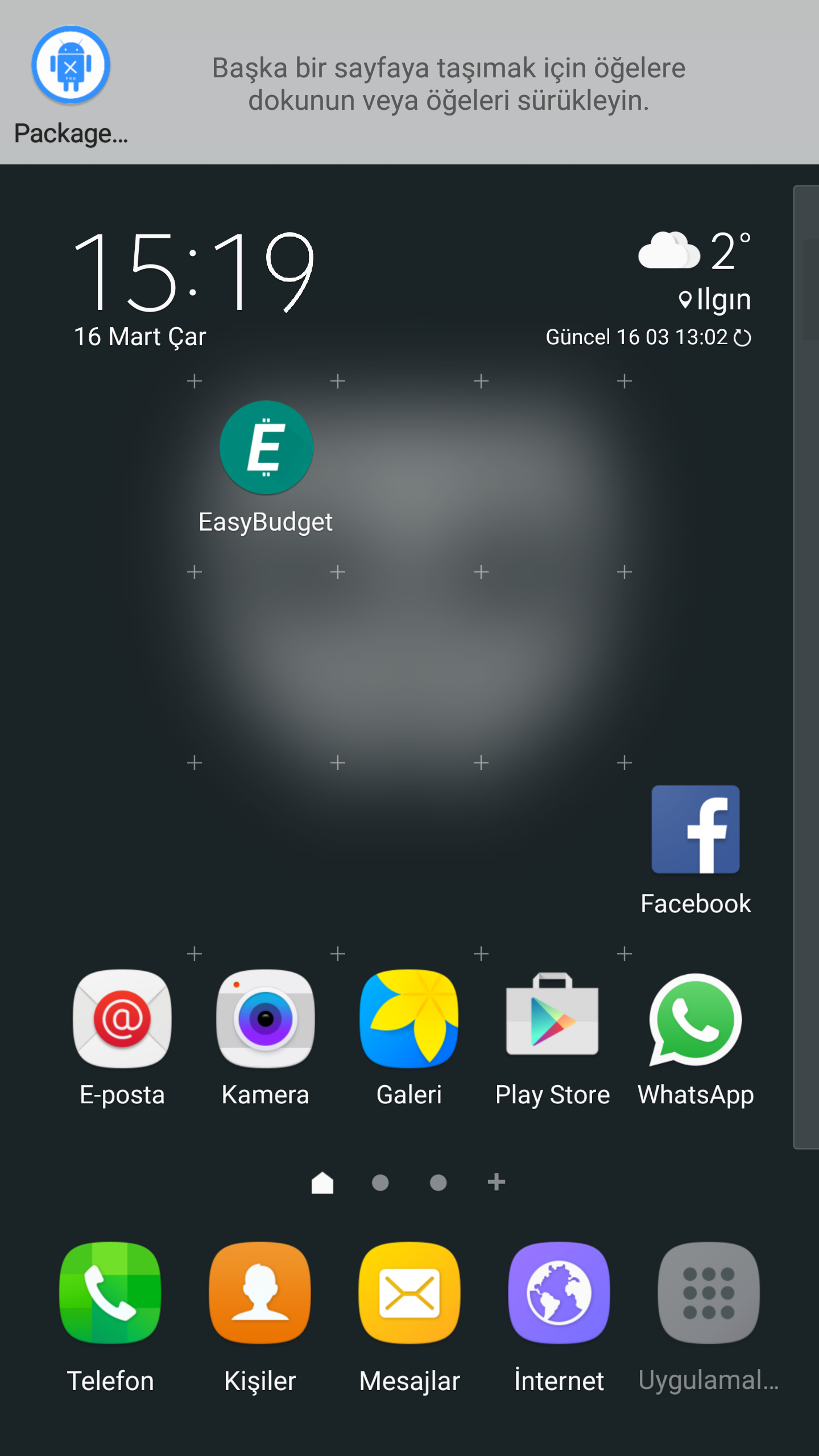This screenshot has width=819, height=1456.
Task: Open the EasyBudget app
Action: click(x=266, y=448)
